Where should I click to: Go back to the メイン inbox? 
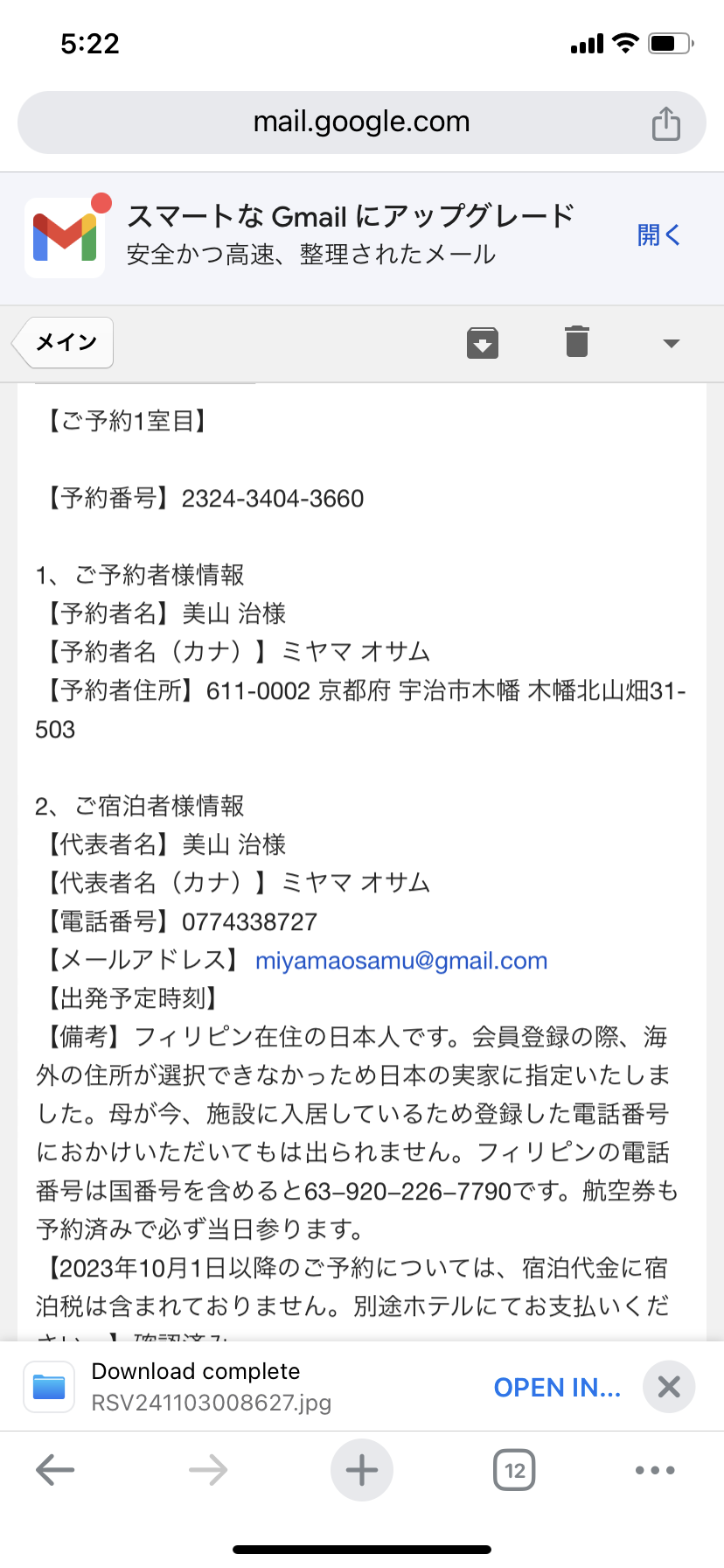pos(66,342)
